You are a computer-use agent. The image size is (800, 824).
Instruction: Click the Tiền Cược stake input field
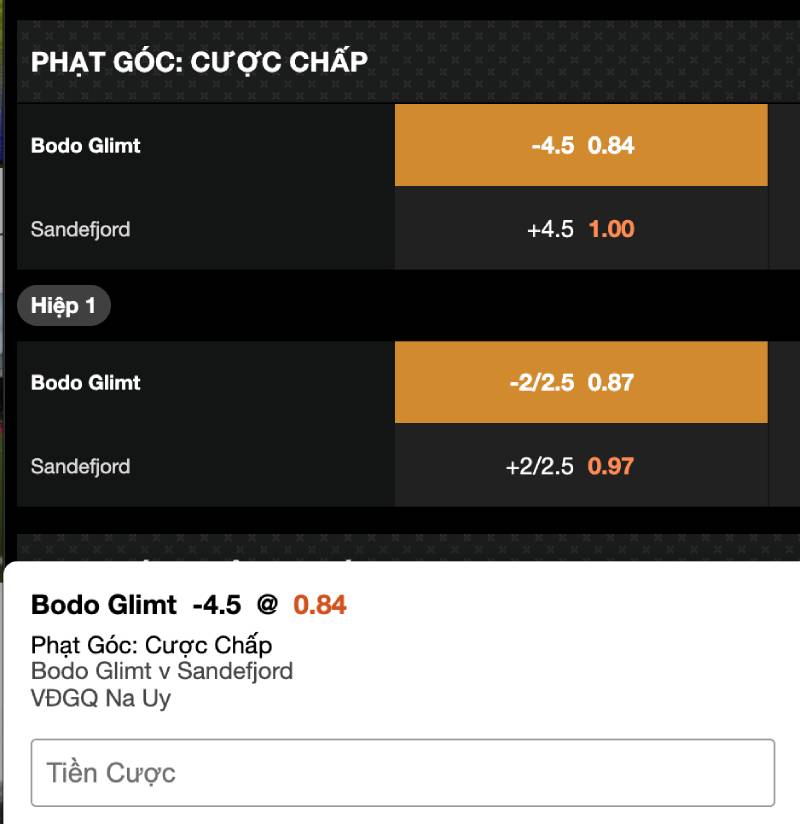pos(400,772)
